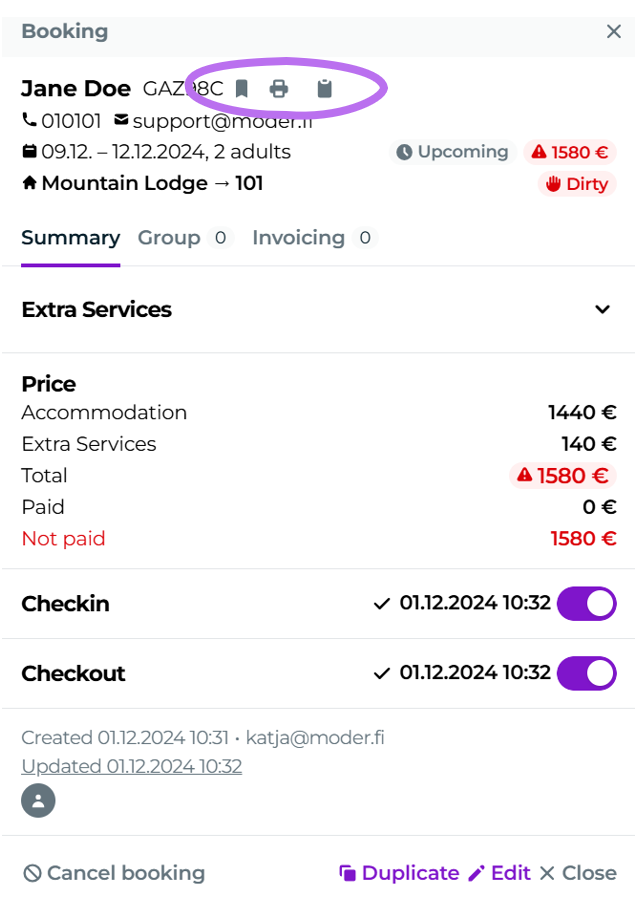Expand the Extra Services section
The height and width of the screenshot is (907, 637).
pyautogui.click(x=602, y=310)
